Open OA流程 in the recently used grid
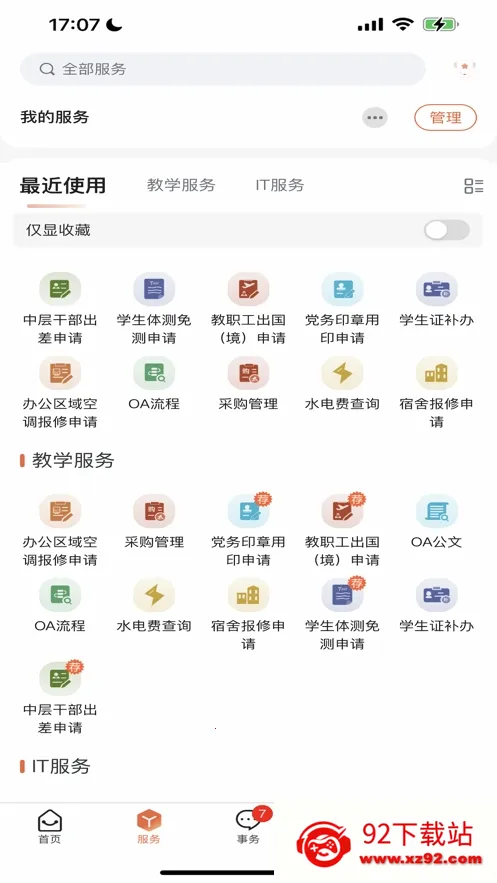Viewport: 497px width, 883px height. (x=154, y=384)
